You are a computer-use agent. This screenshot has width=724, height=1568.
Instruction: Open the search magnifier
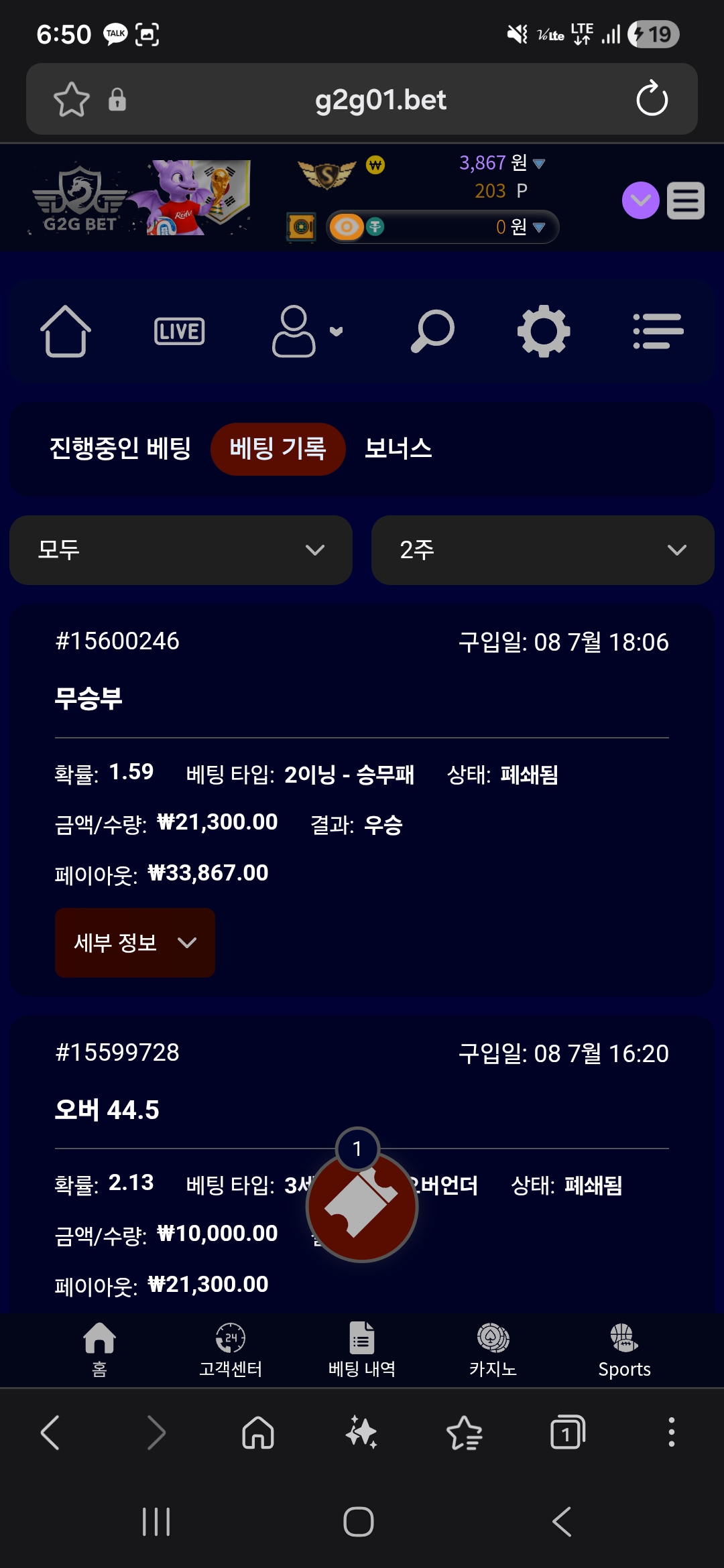pos(432,331)
